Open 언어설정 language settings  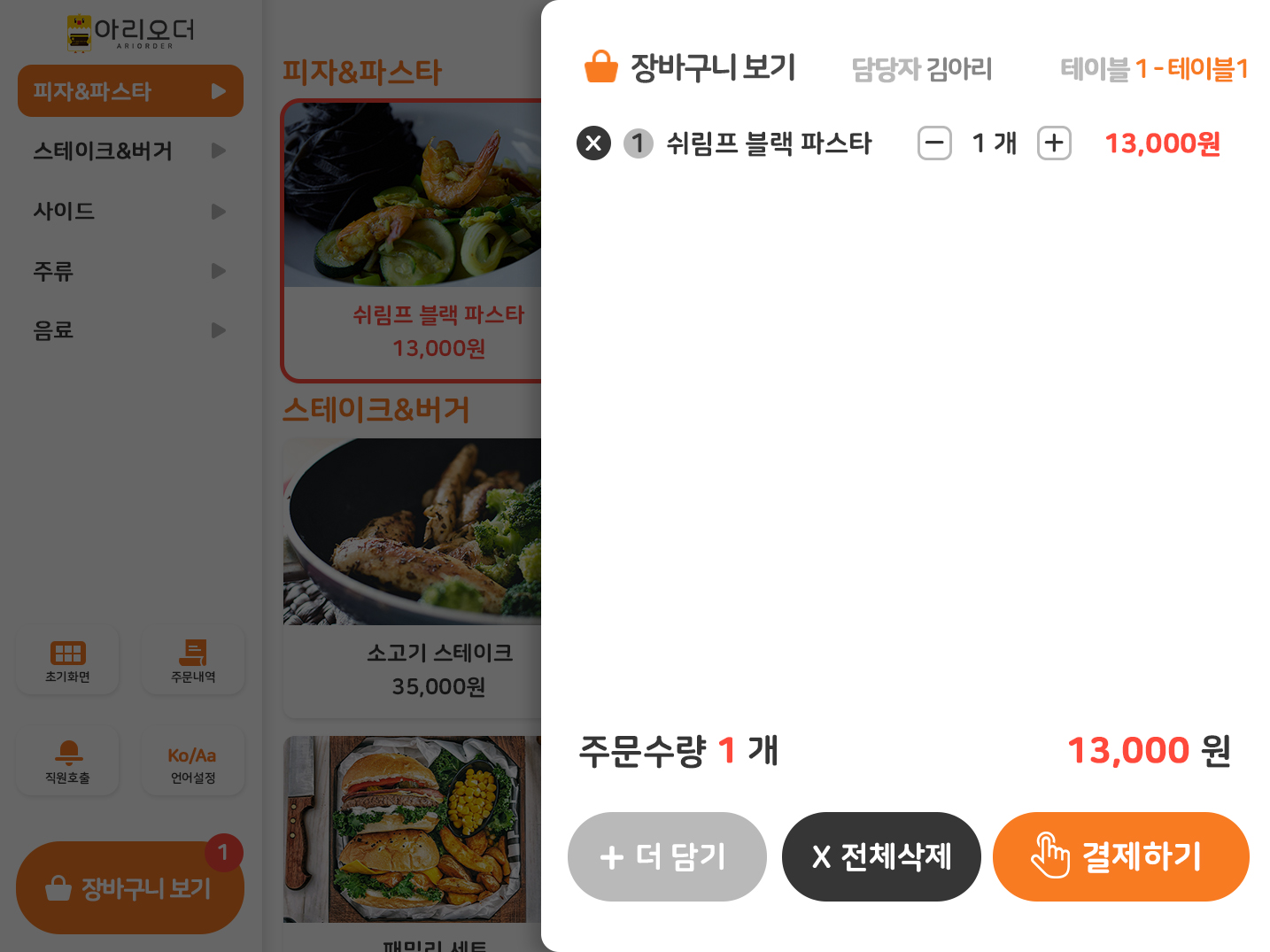[193, 762]
